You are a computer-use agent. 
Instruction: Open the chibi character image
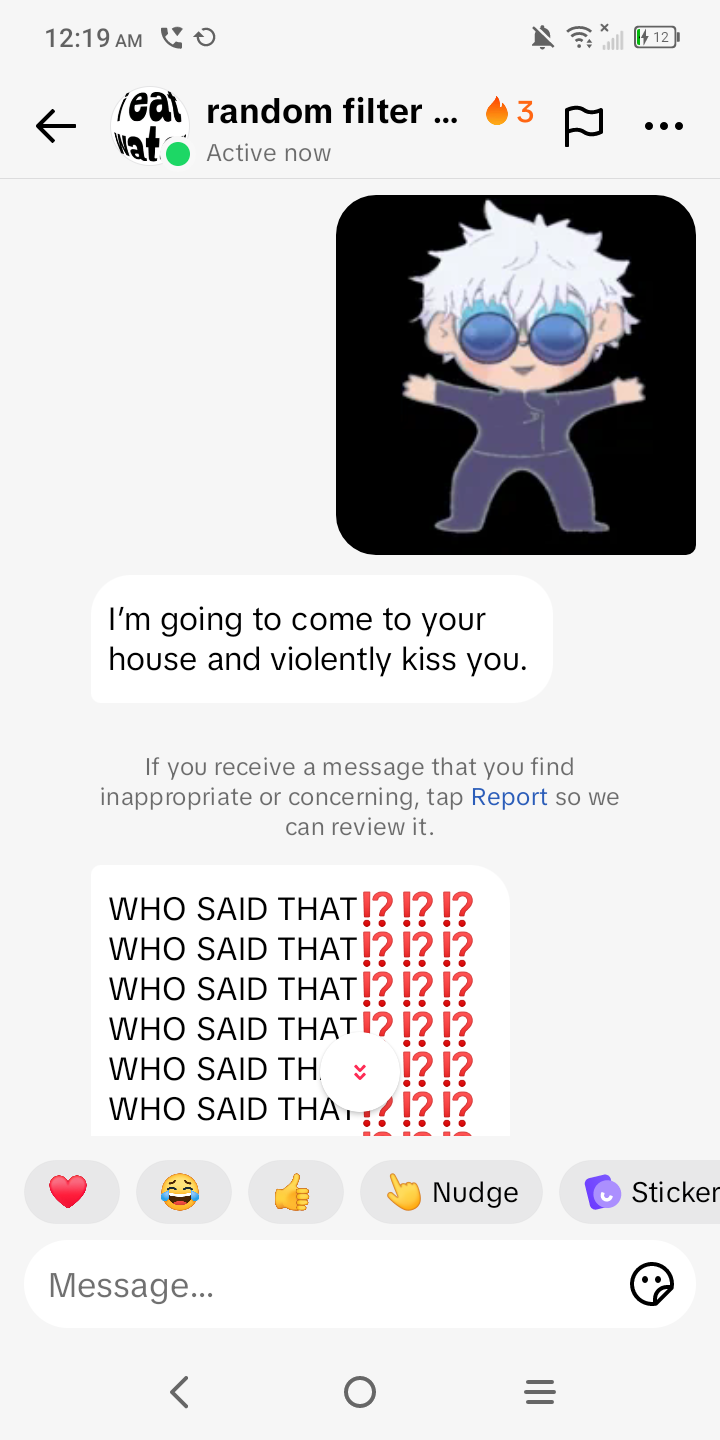click(x=515, y=374)
